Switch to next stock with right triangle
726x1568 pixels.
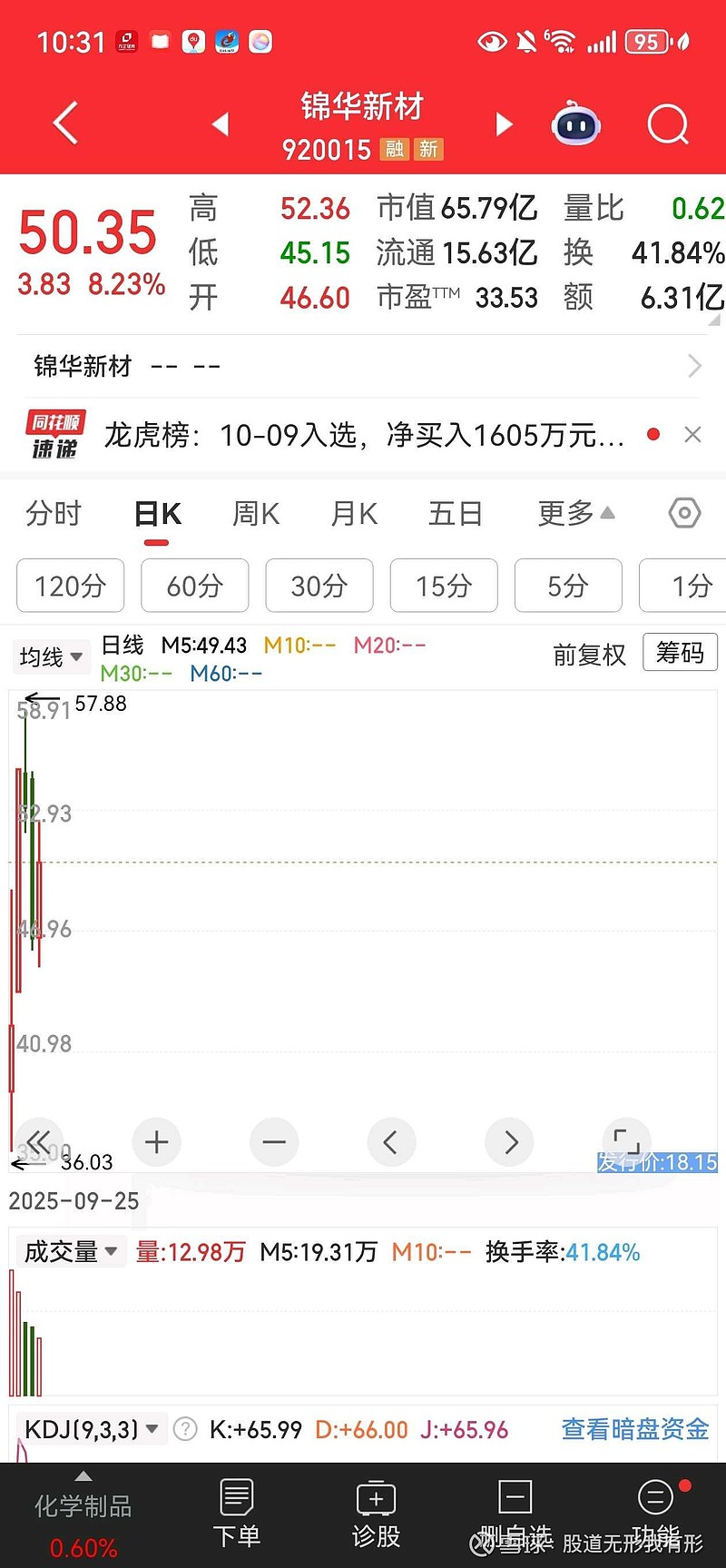tap(505, 124)
